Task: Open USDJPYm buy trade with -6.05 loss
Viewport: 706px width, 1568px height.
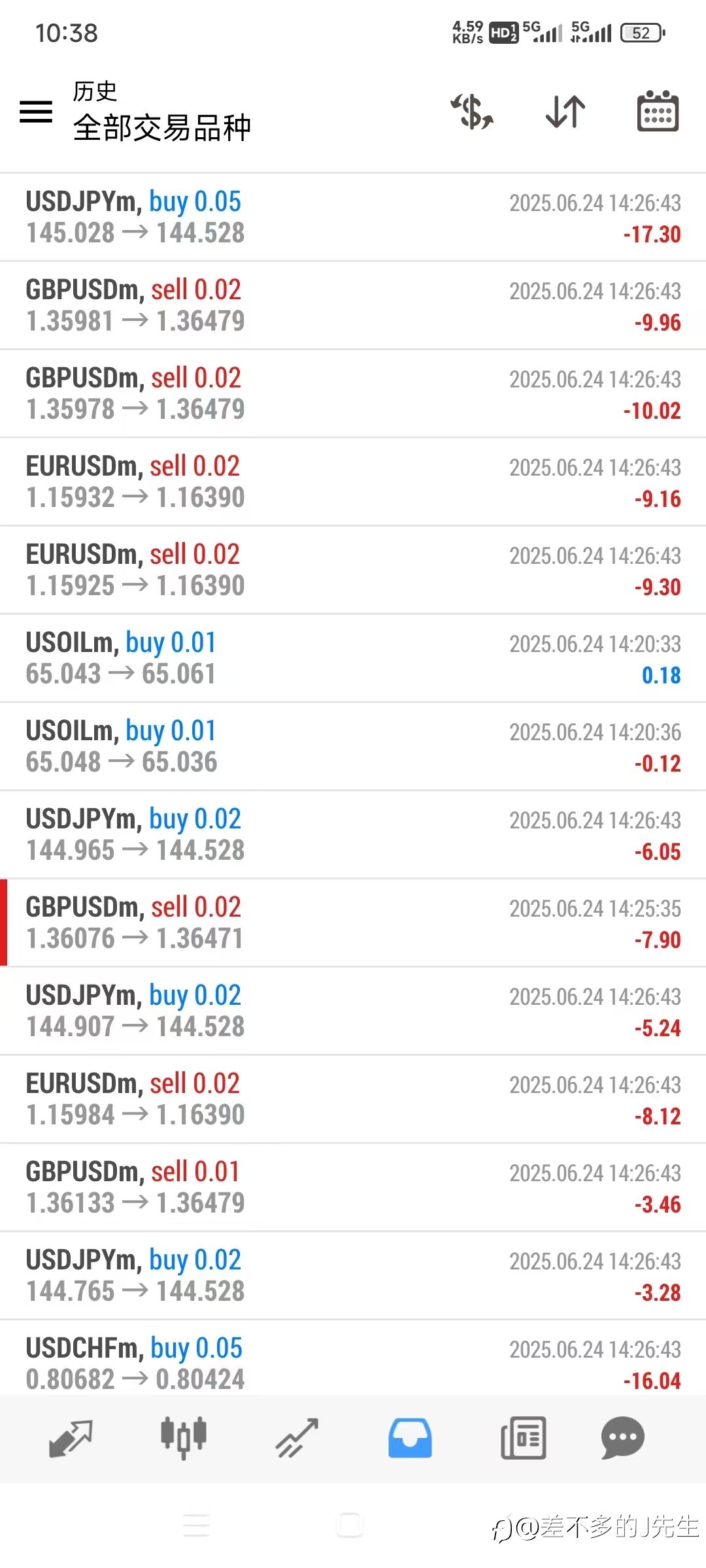Action: pyautogui.click(x=353, y=834)
